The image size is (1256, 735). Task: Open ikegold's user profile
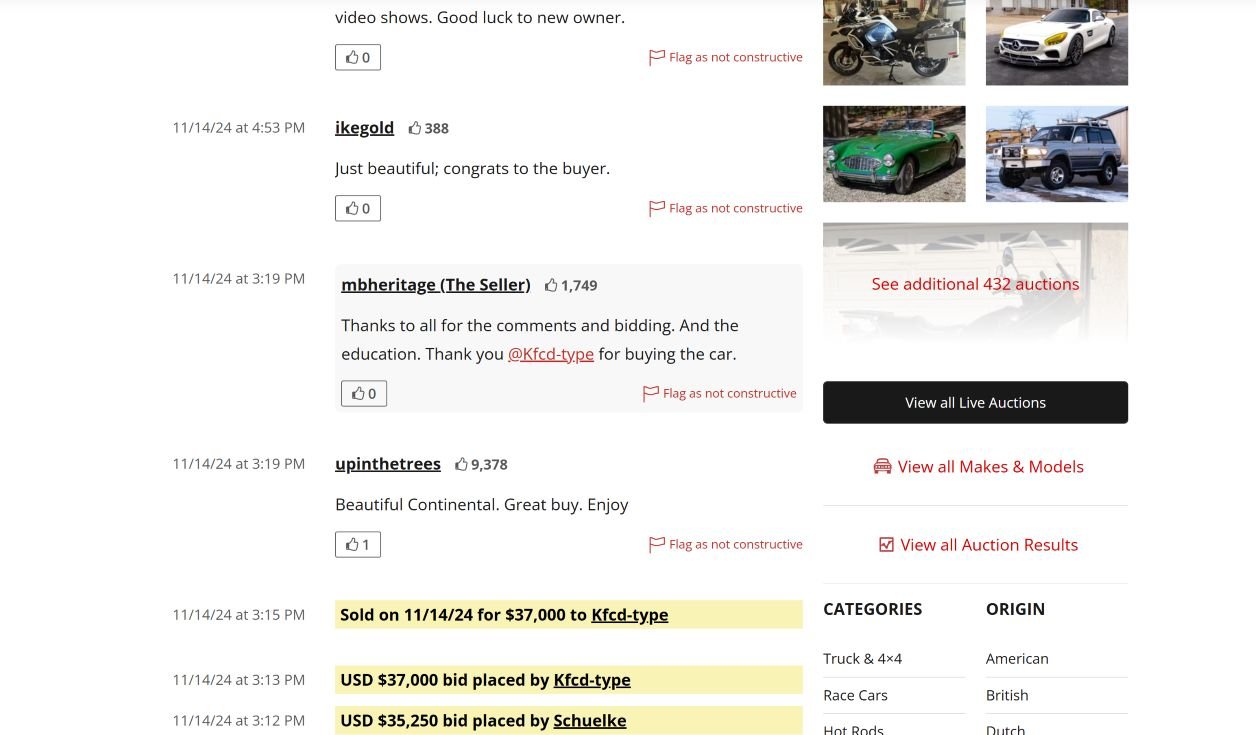364,128
